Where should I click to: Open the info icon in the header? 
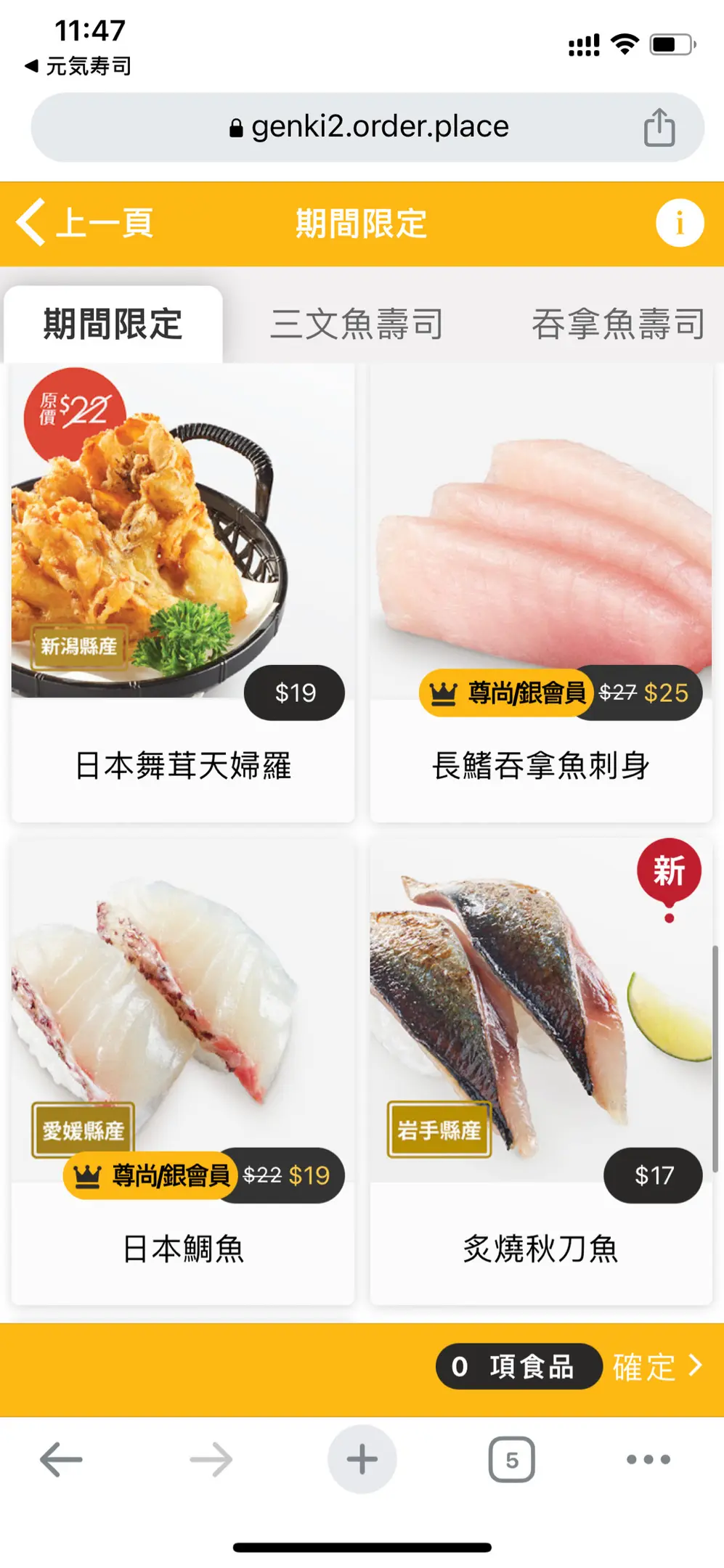point(679,223)
